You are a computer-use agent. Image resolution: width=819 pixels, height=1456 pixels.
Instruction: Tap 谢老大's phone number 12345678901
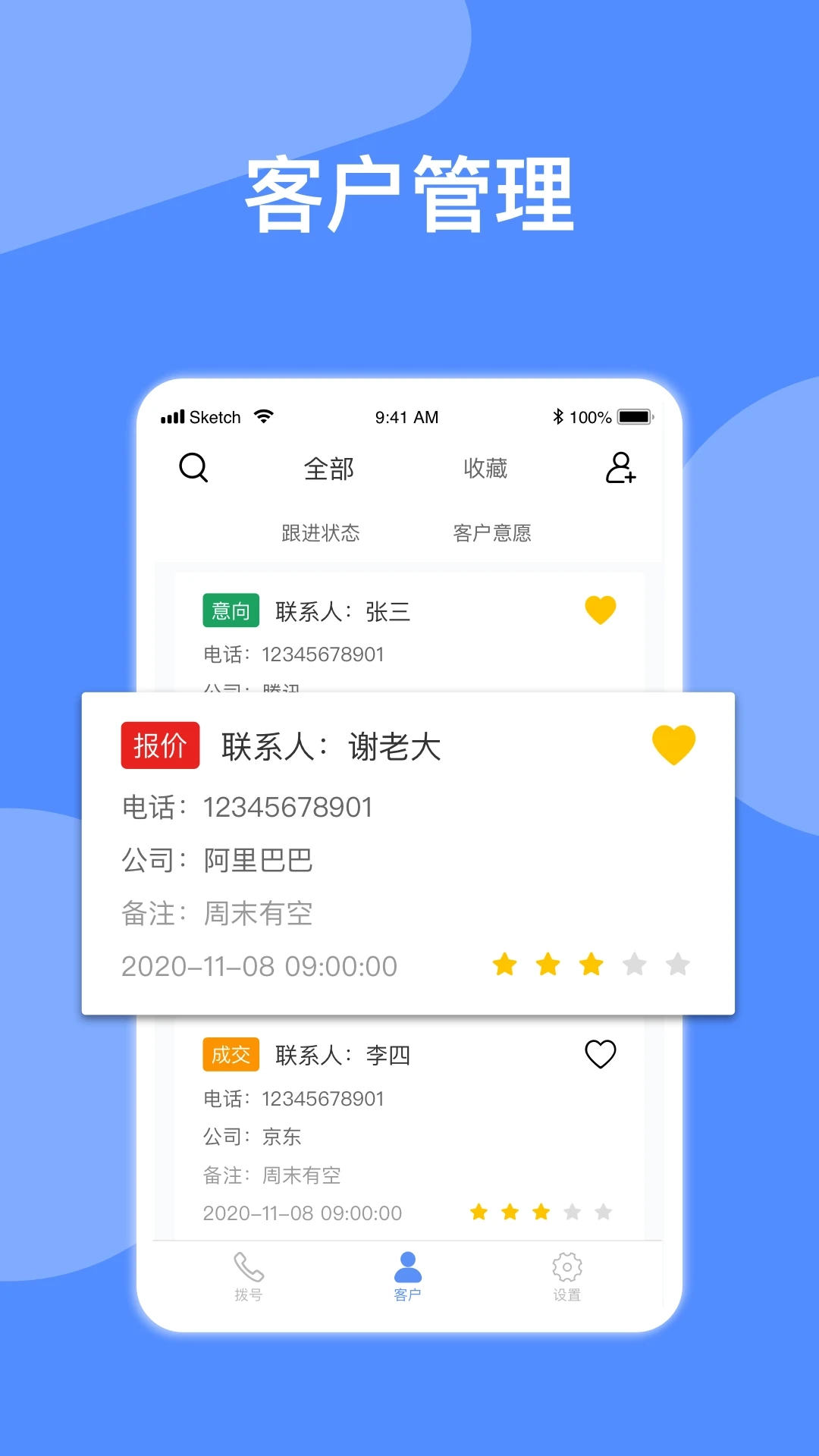tap(288, 806)
